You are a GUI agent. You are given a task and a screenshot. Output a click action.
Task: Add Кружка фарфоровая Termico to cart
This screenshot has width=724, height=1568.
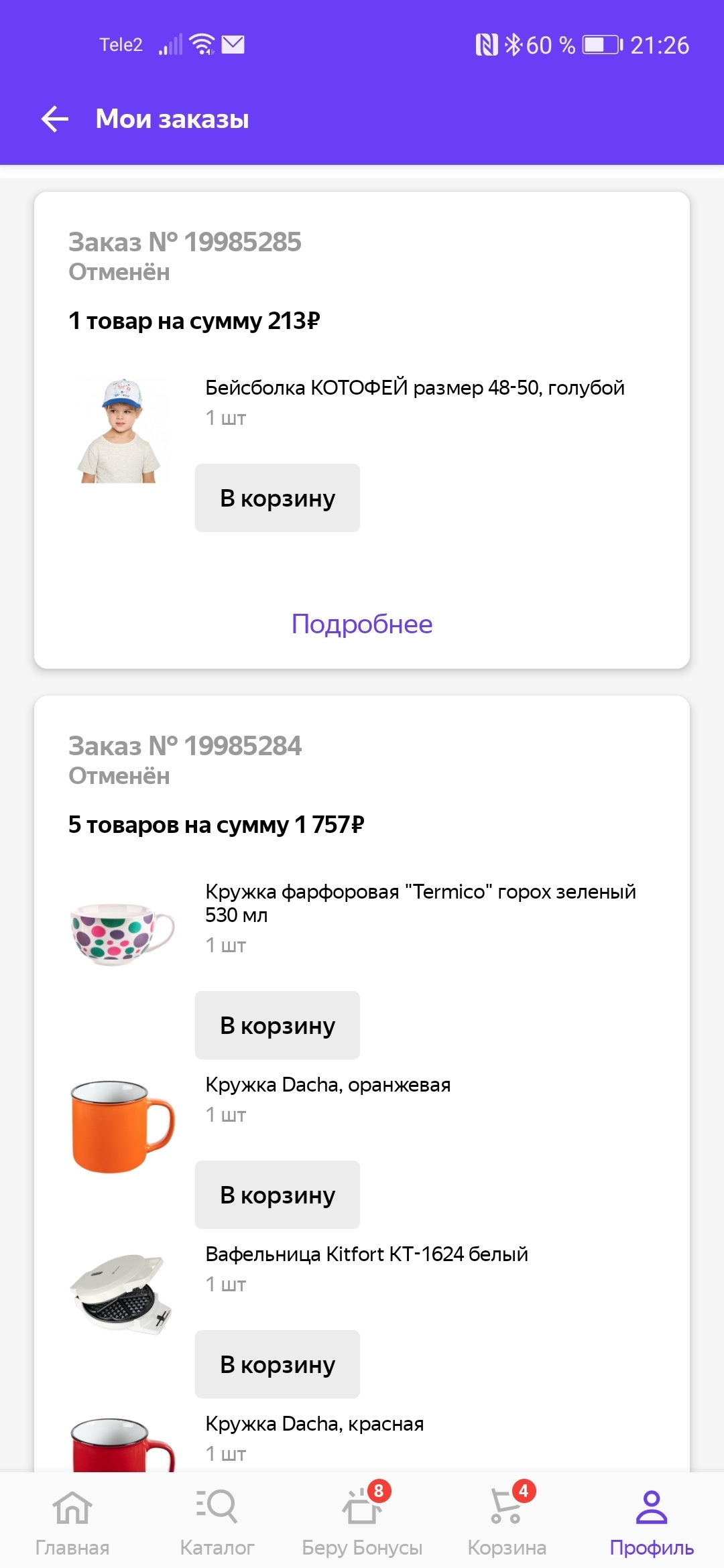pos(278,1025)
